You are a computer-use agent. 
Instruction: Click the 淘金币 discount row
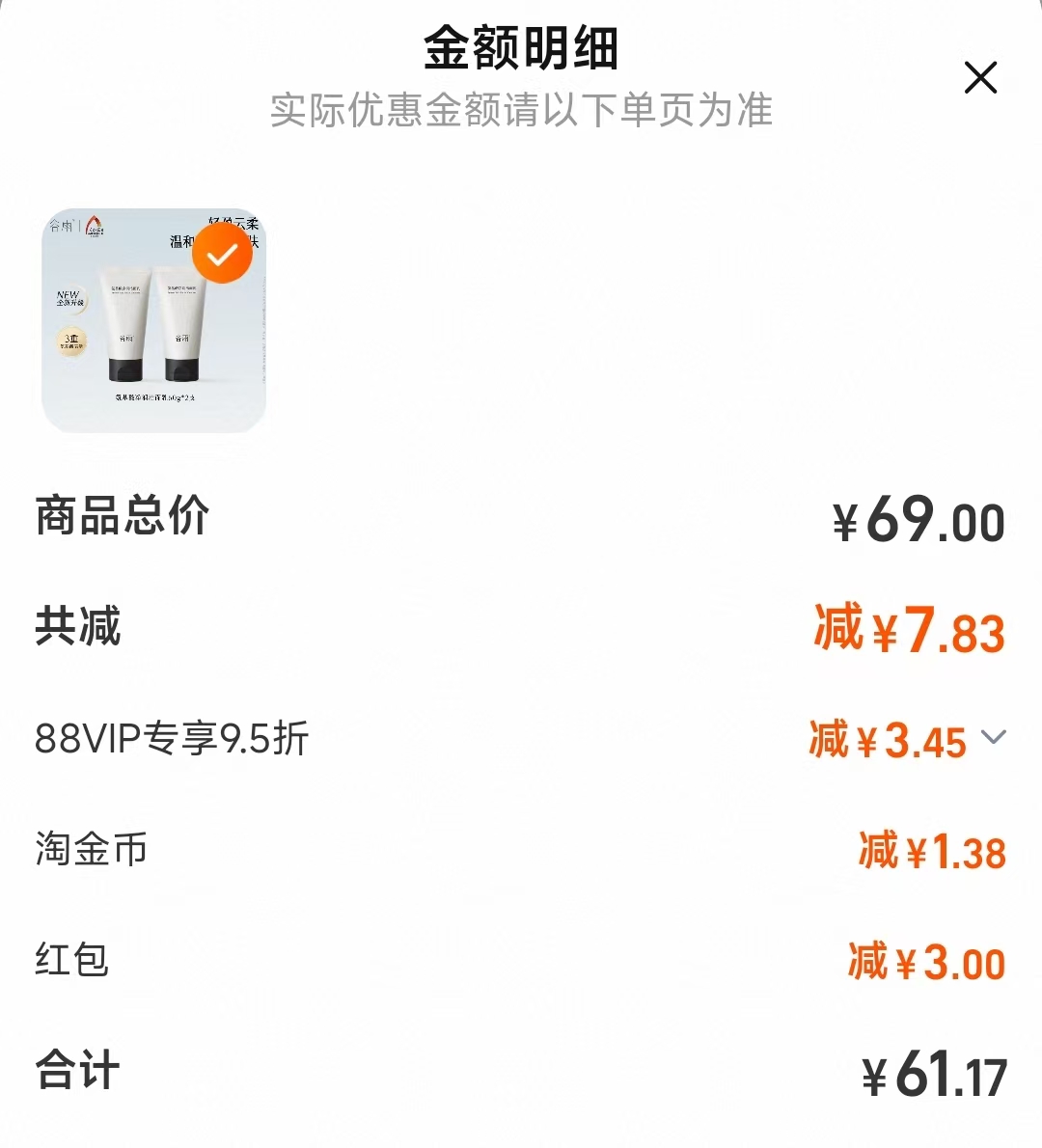coord(91,850)
